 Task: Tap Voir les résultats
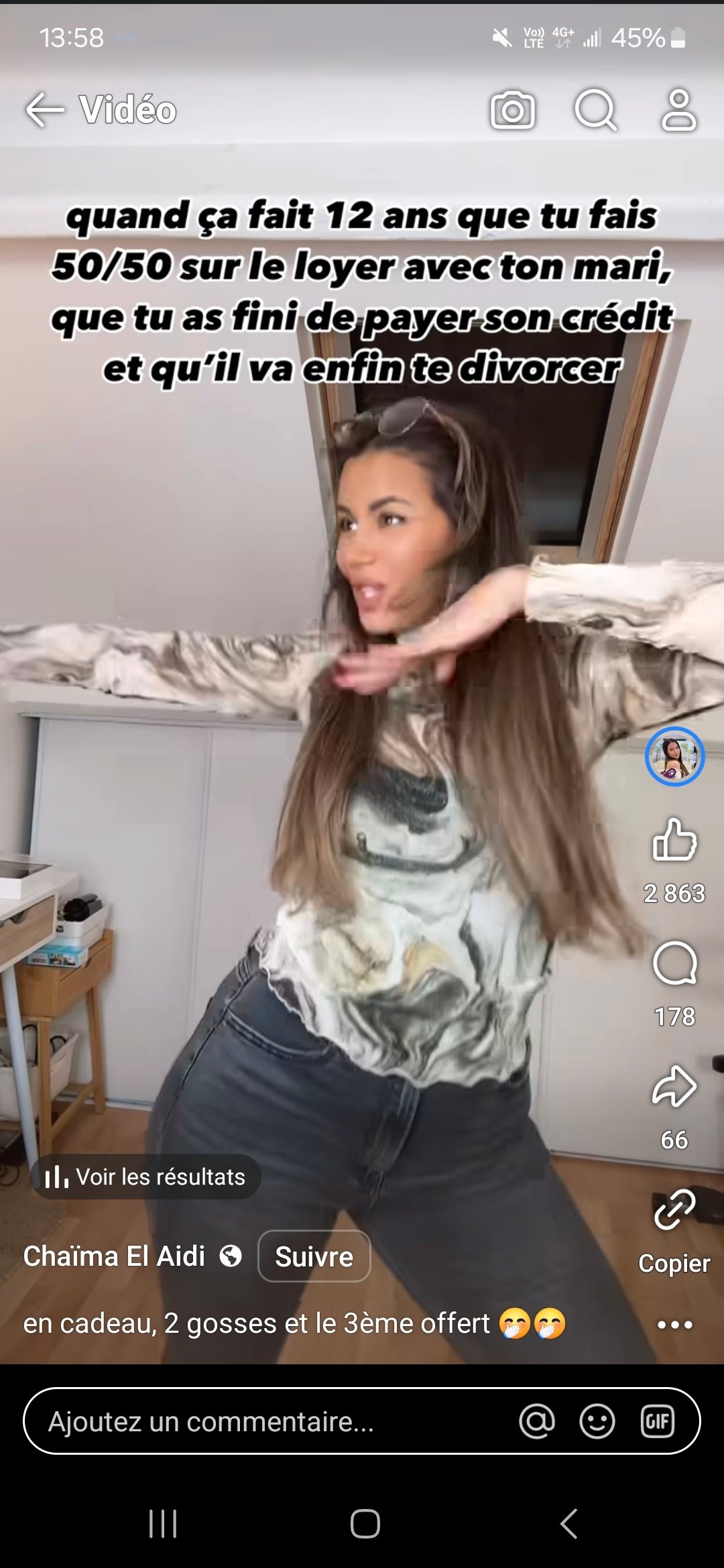point(145,1177)
